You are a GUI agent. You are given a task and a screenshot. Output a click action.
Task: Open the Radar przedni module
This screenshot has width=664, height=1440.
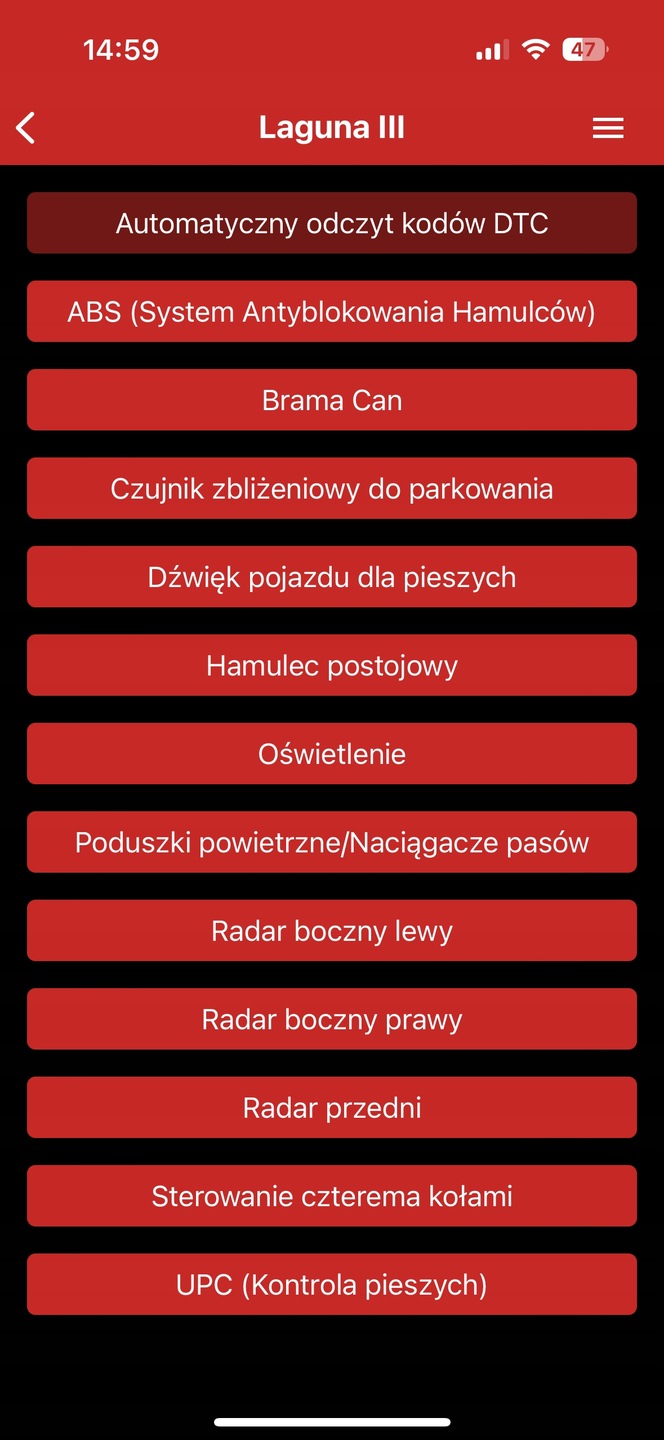332,1108
